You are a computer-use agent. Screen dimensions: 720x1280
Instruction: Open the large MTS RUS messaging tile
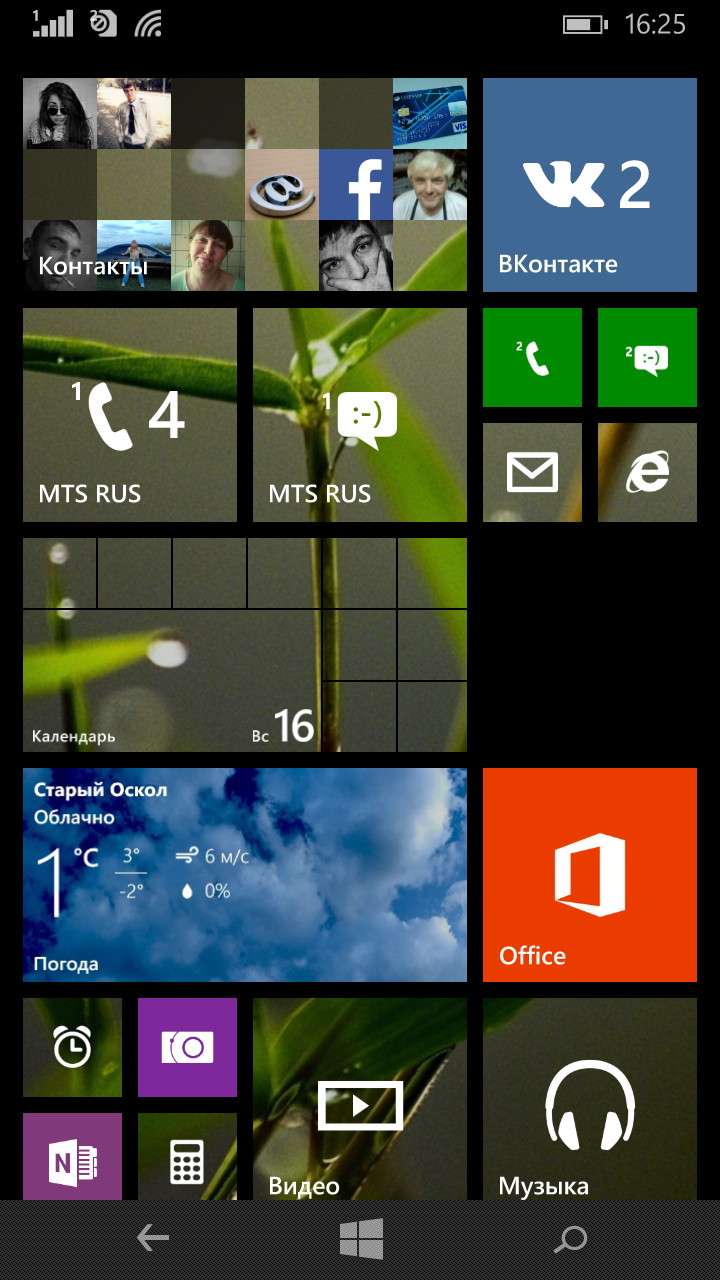coord(360,415)
